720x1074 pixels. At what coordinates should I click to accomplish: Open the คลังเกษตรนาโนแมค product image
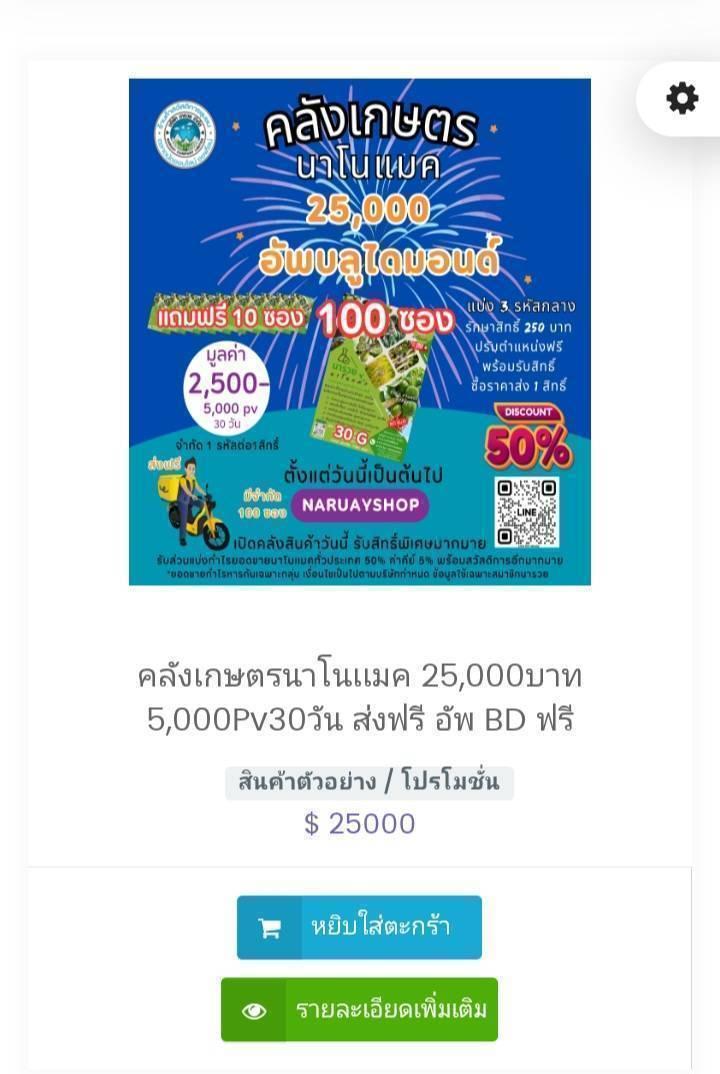click(x=360, y=332)
